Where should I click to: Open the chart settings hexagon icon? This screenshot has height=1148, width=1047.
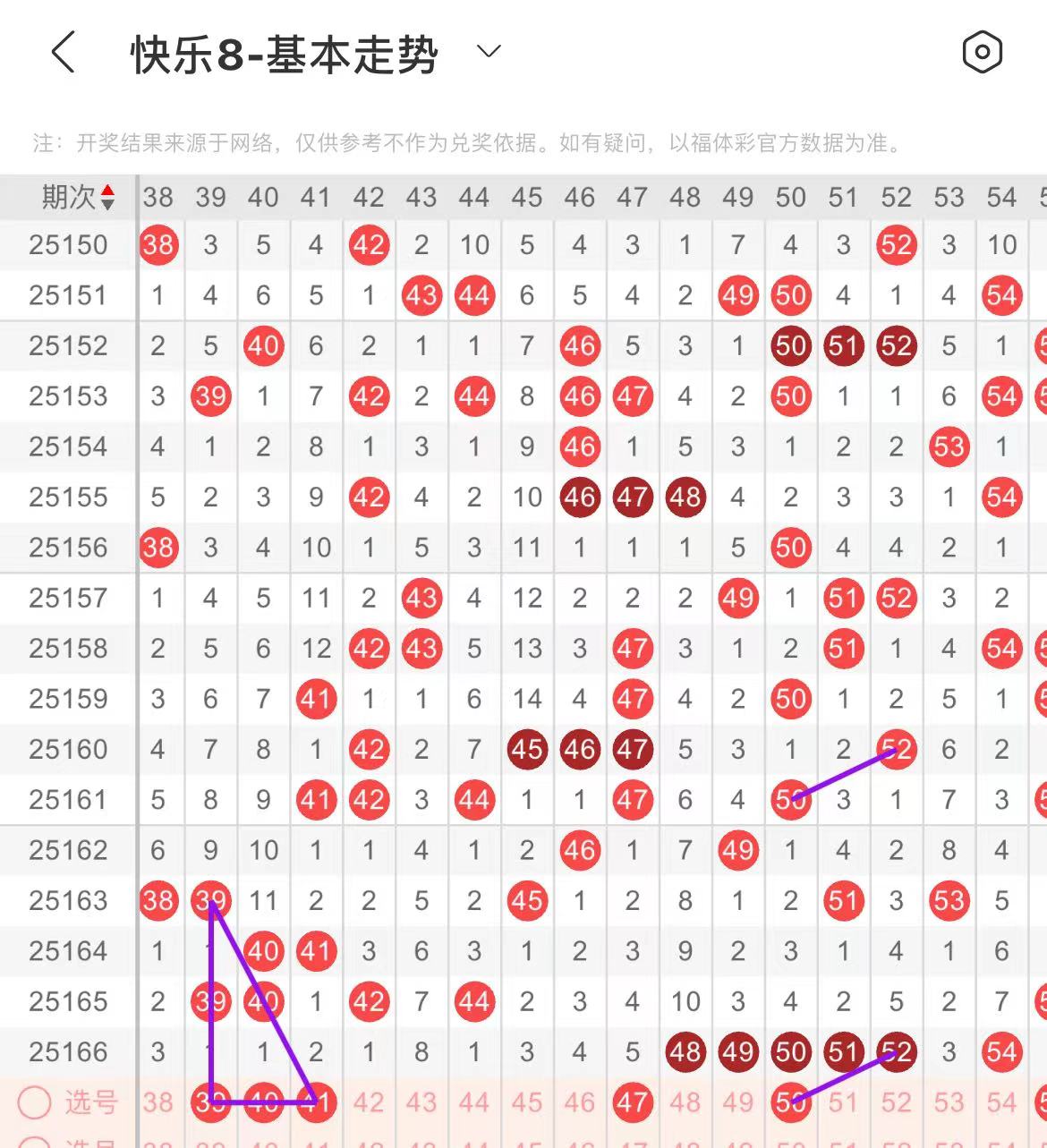(982, 53)
